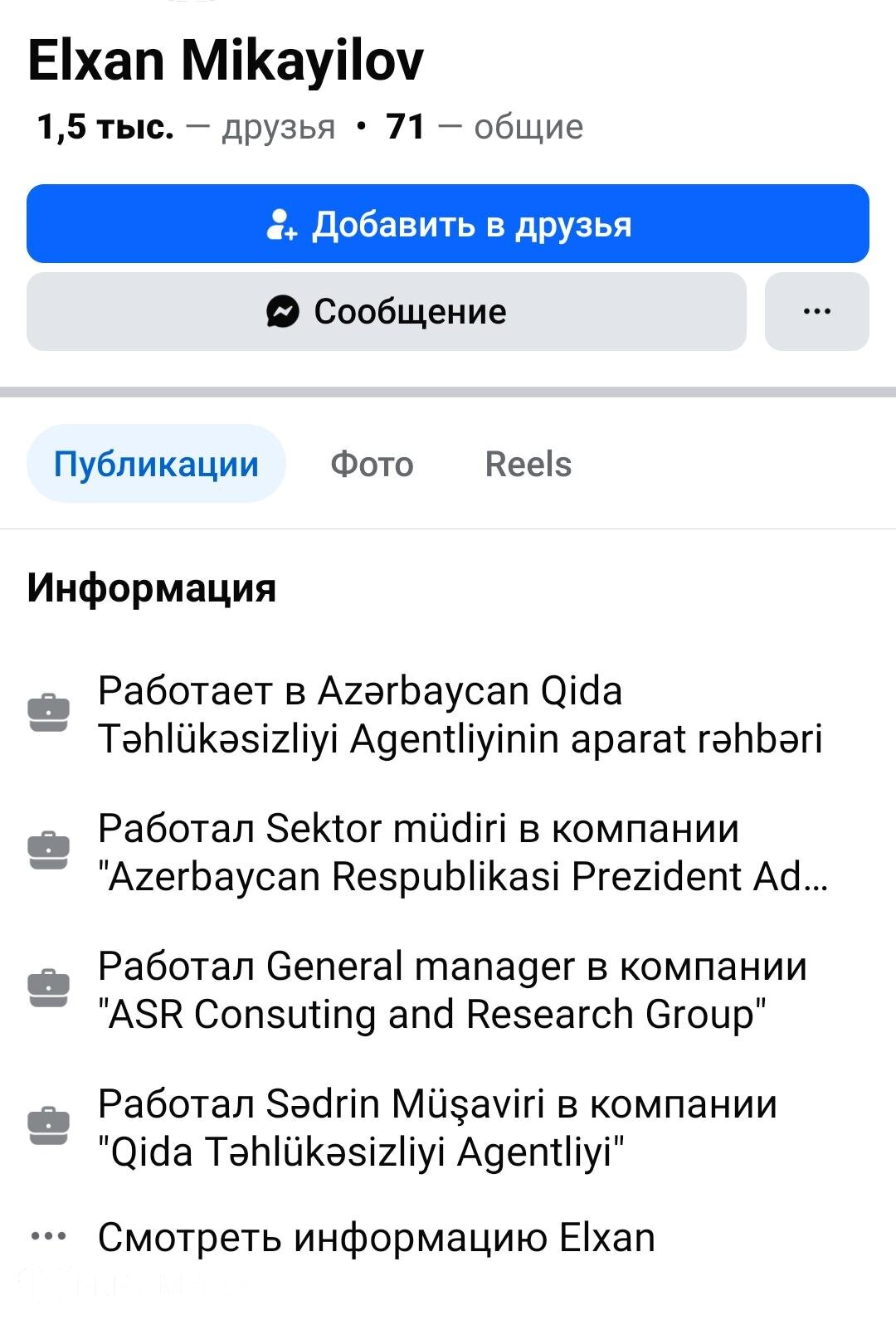Switch to the Фото tab
Viewport: 896px width, 1320px height.
click(x=372, y=464)
